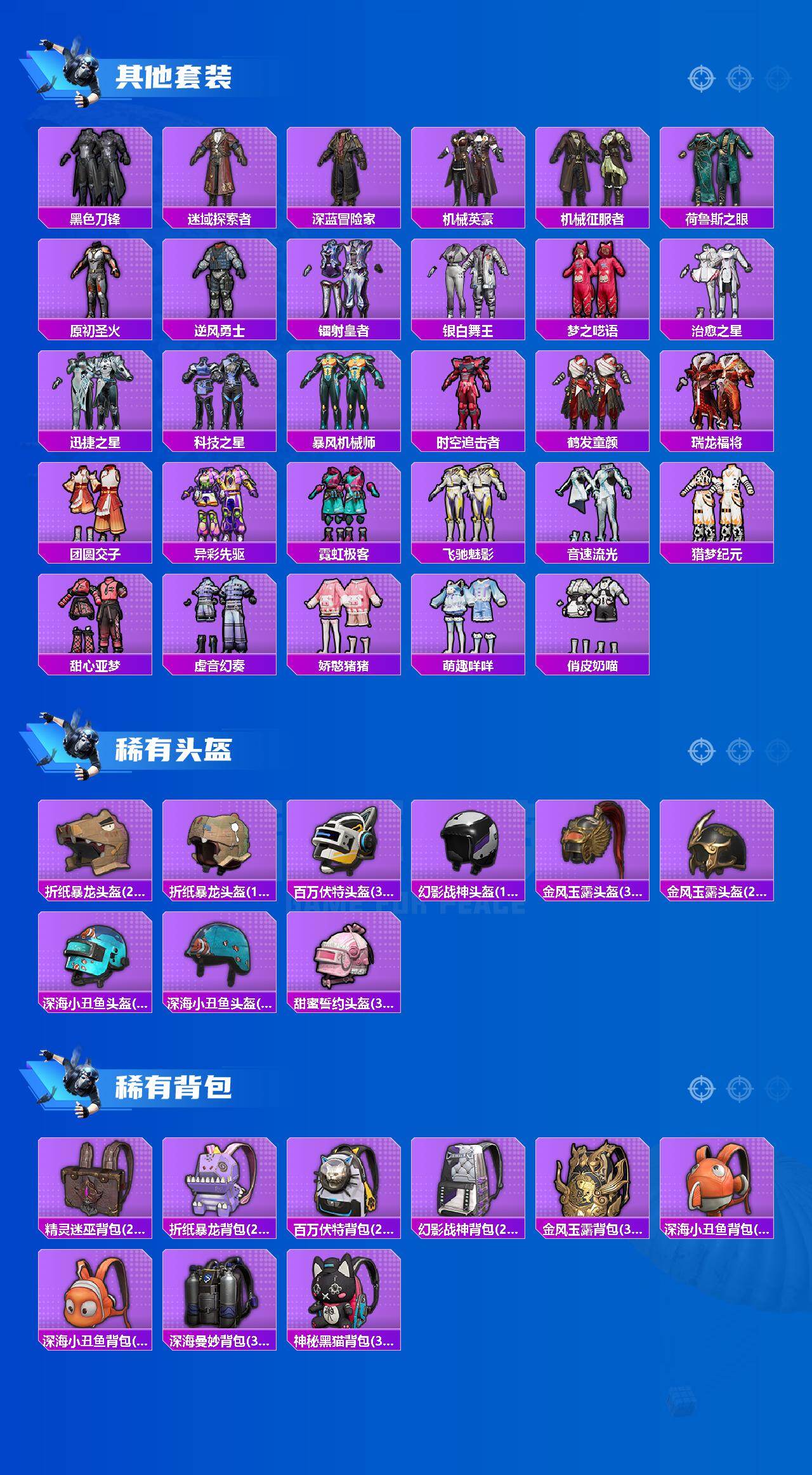Select the 甜蜜誓约头盔 pink helmet
This screenshot has height=1475, width=812.
(345, 960)
